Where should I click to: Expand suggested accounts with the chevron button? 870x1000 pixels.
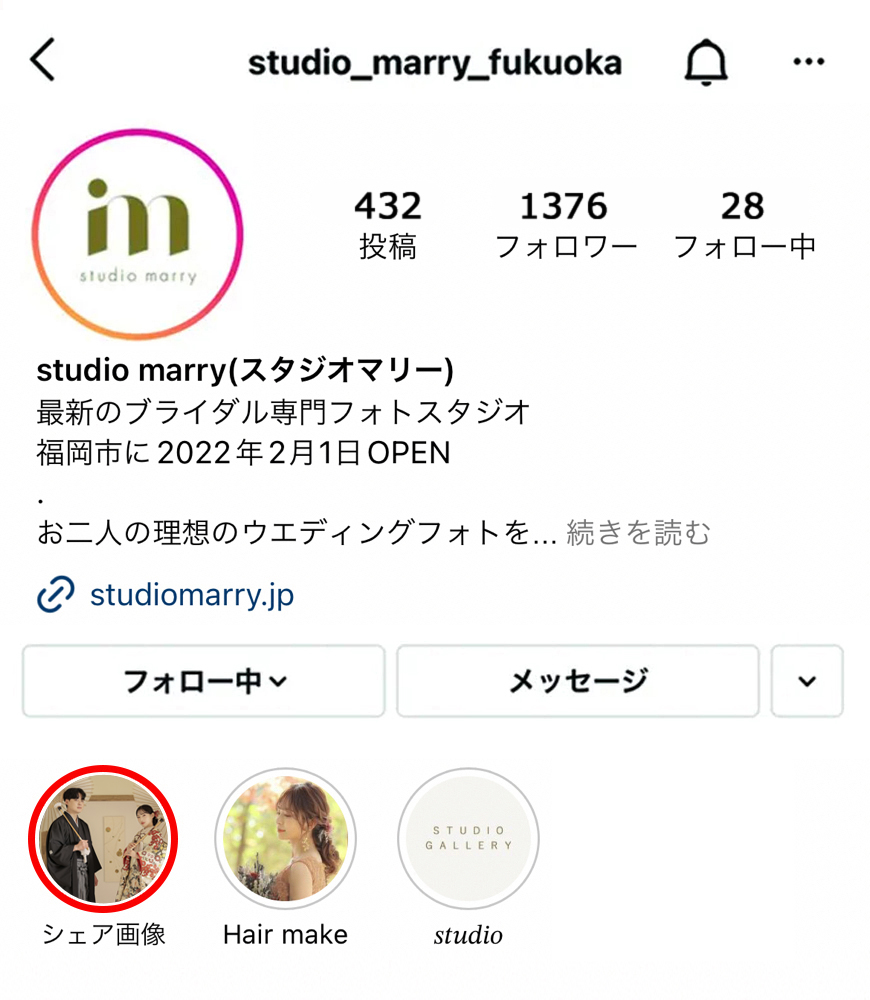point(807,681)
